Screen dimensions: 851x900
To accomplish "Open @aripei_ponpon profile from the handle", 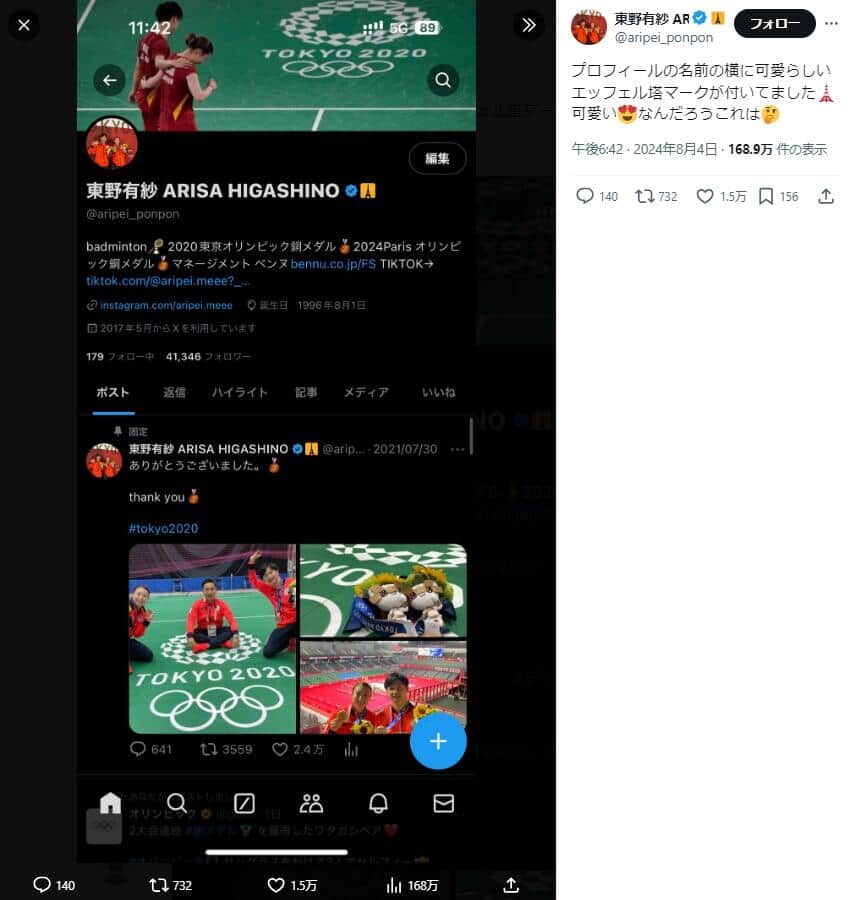I will [x=663, y=38].
